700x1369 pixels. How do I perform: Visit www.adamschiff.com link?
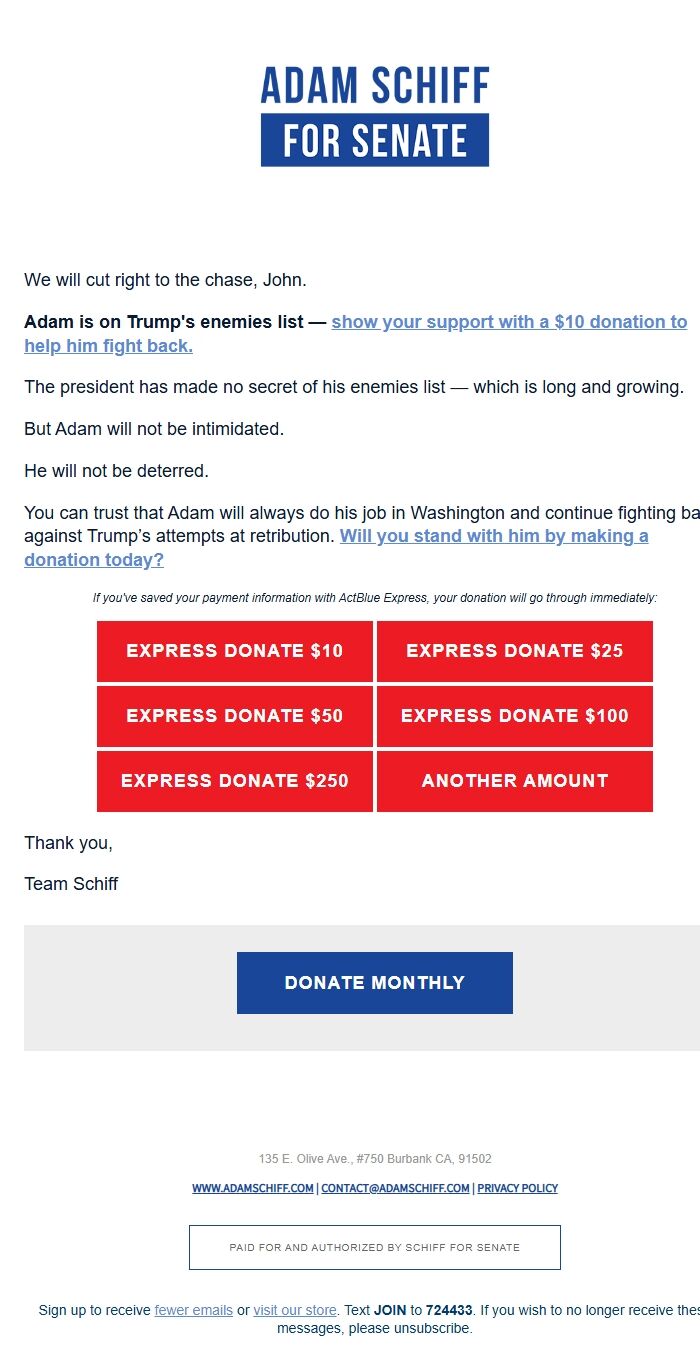click(x=253, y=1189)
